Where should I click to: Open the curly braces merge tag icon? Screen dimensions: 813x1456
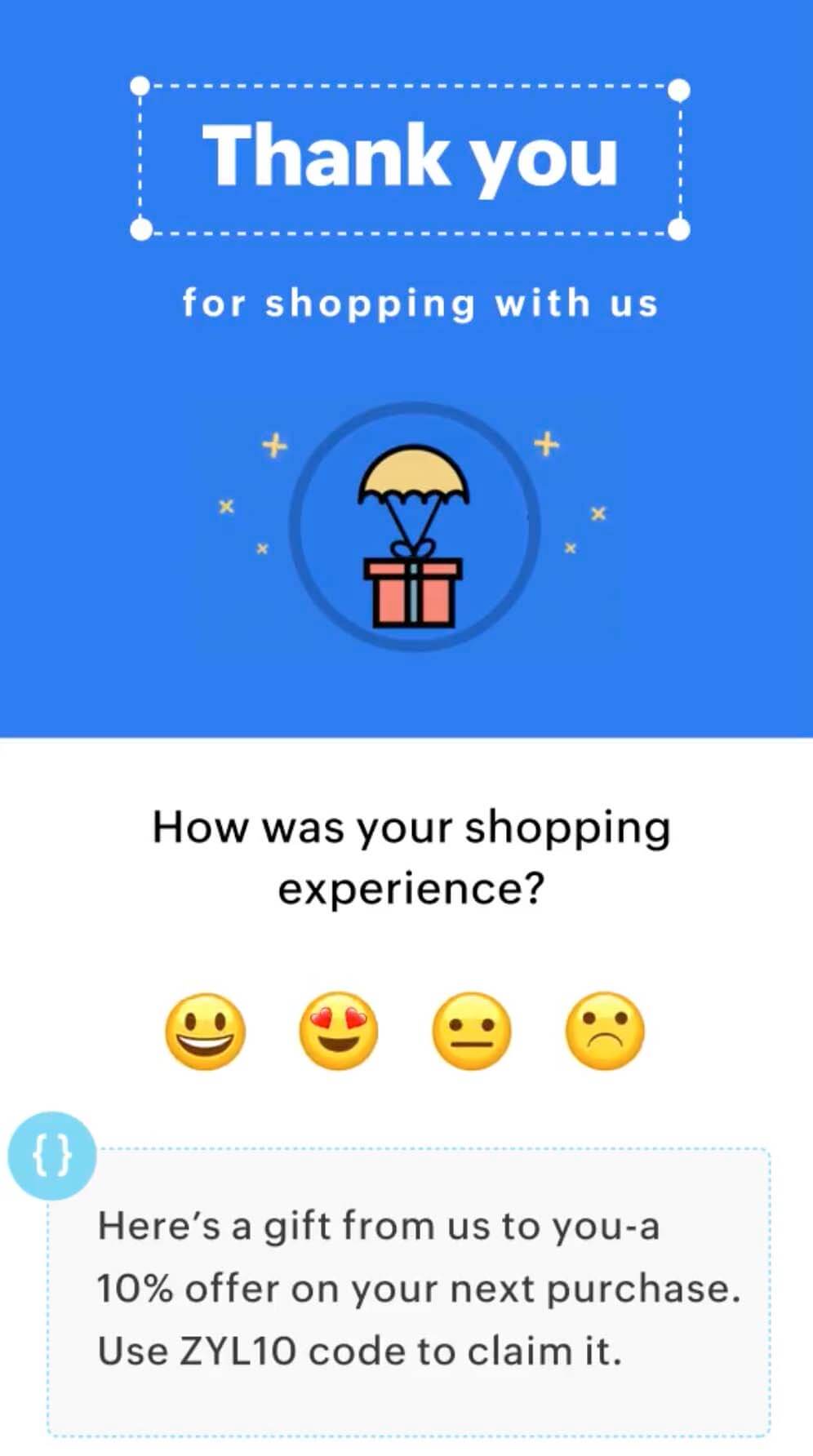pyautogui.click(x=51, y=1156)
